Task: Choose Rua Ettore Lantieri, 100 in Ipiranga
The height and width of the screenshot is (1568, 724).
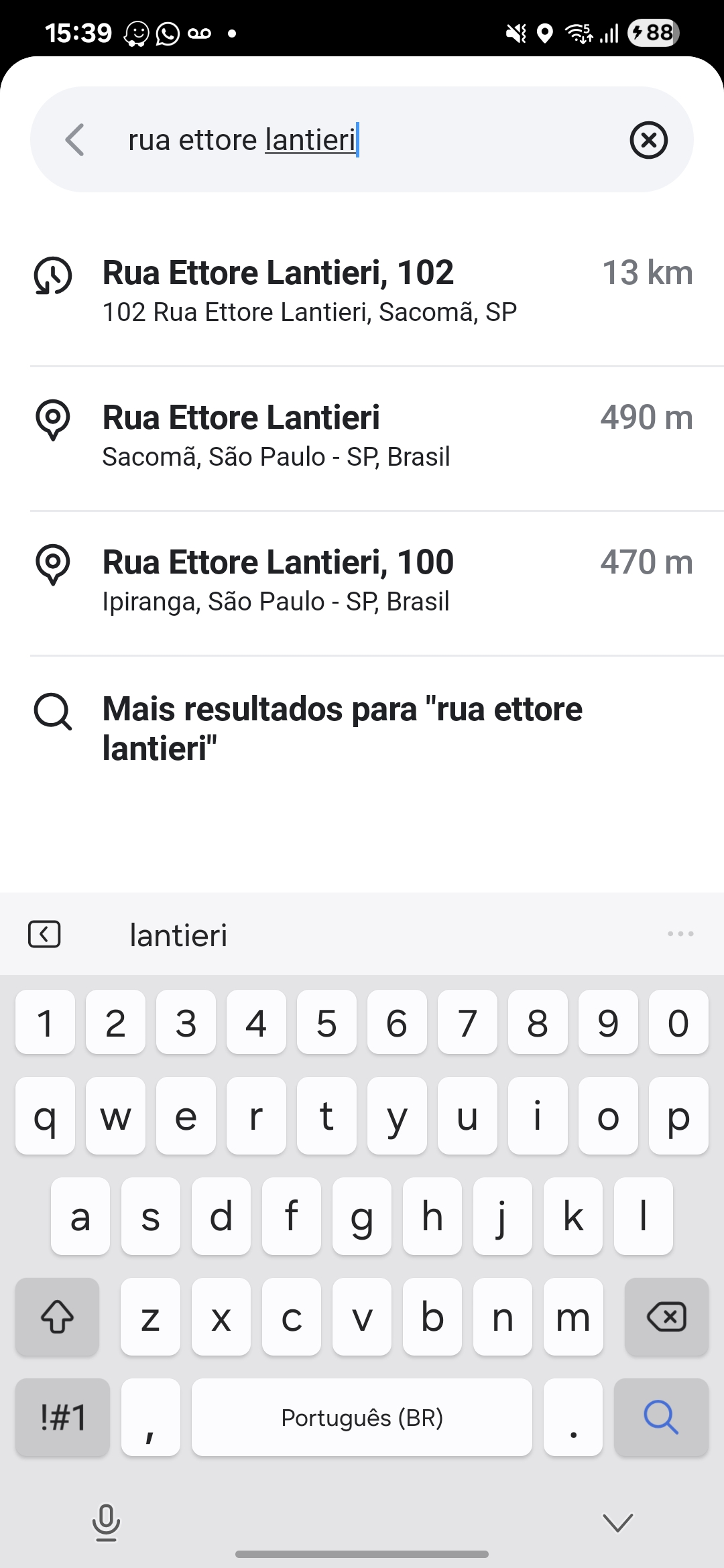Action: [362, 581]
